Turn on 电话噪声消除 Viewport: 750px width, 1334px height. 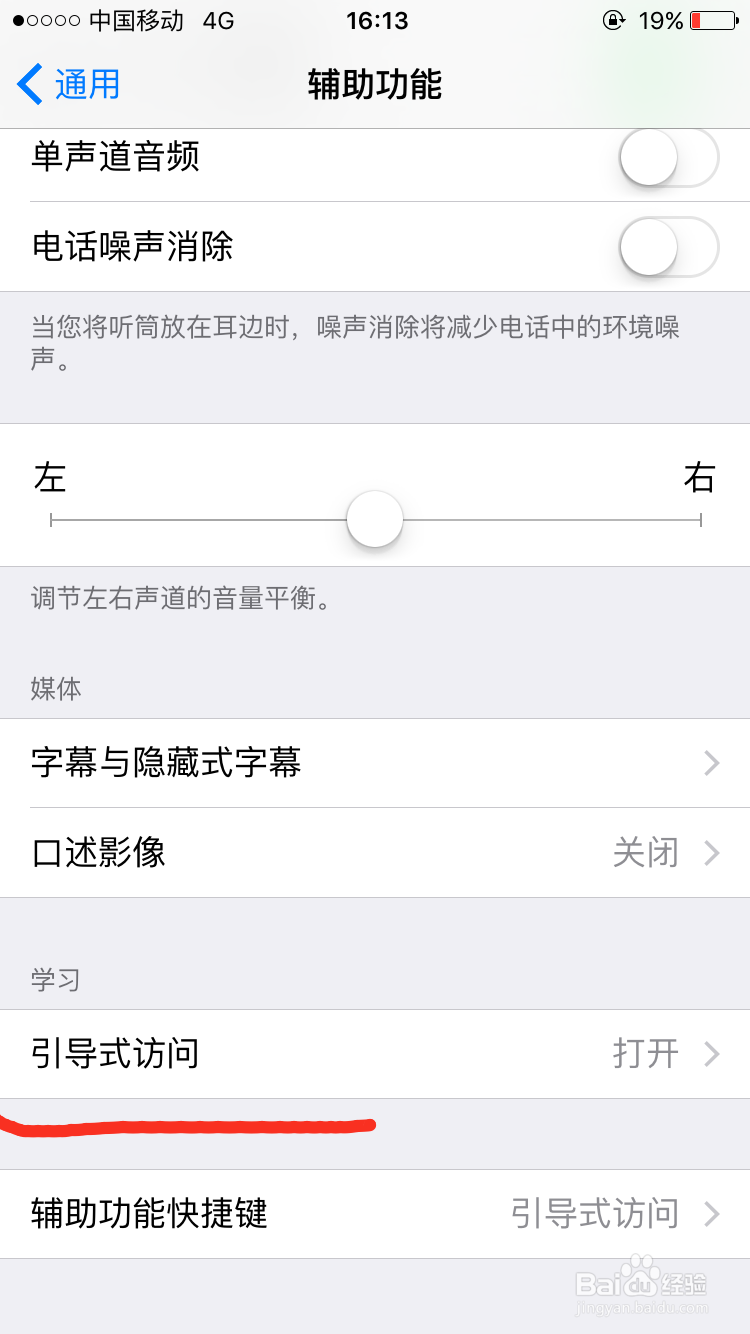667,246
